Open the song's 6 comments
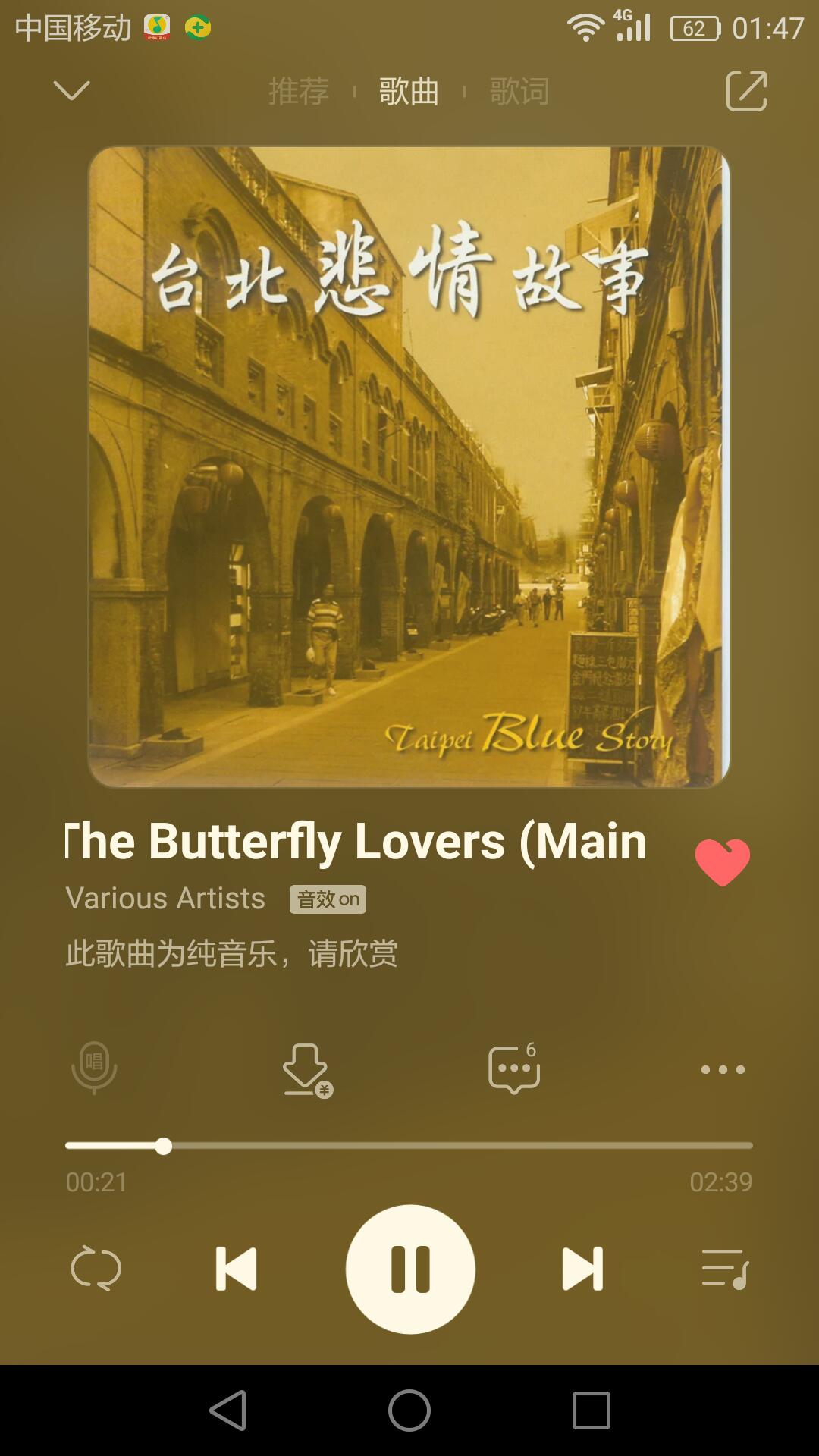 (514, 1069)
